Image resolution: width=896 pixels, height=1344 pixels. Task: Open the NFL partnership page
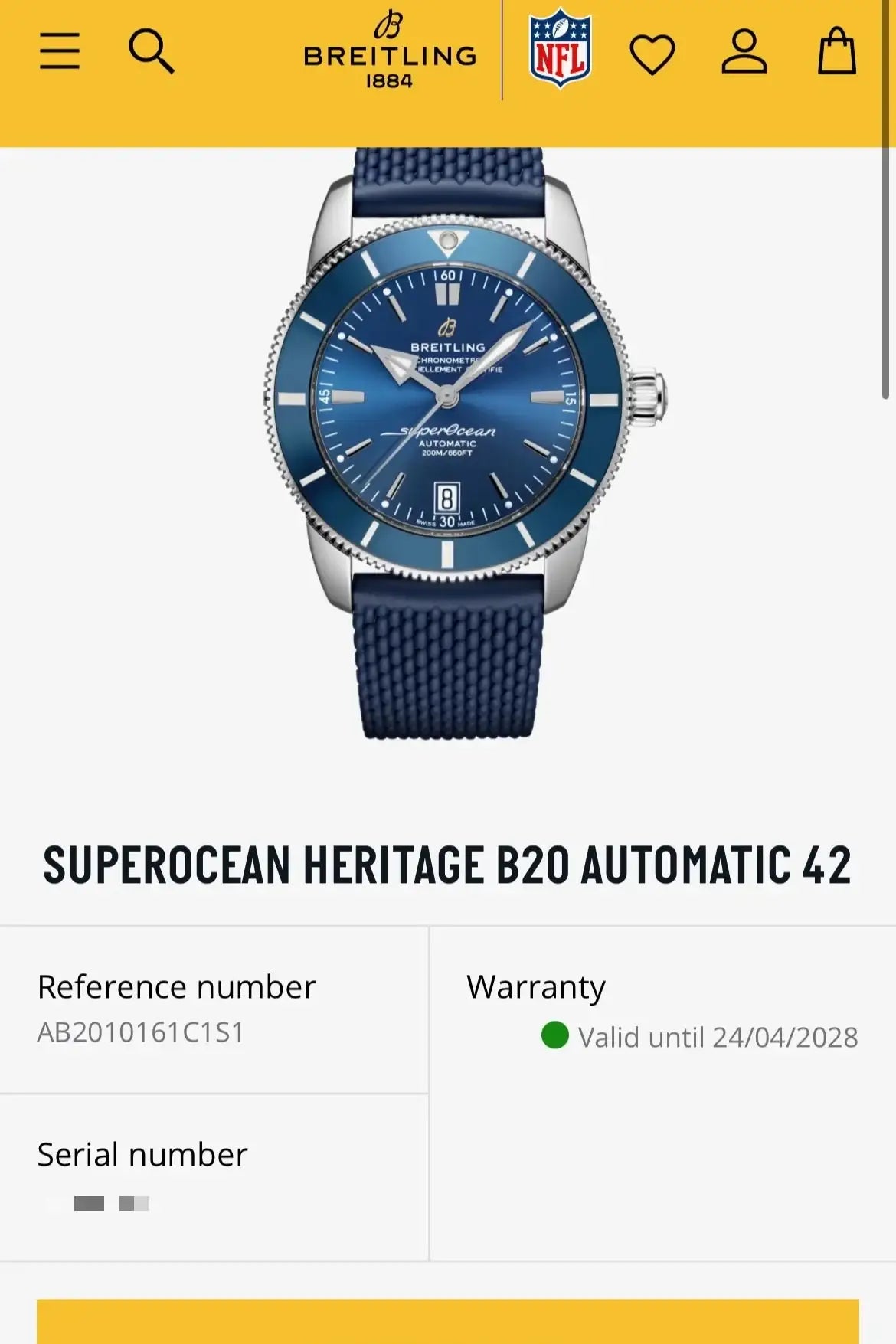coord(560,49)
